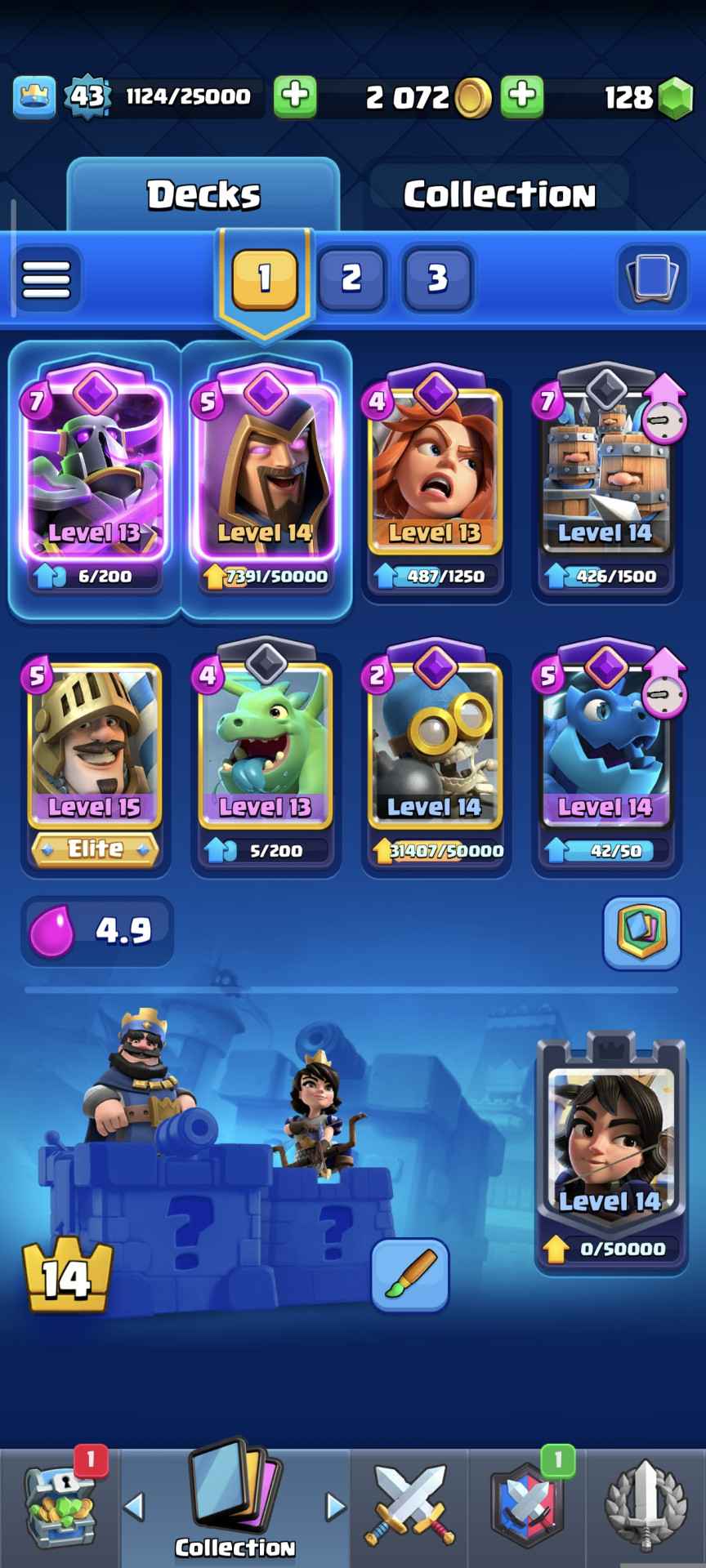
Task: Open the hamburger deck menu
Action: (47, 279)
